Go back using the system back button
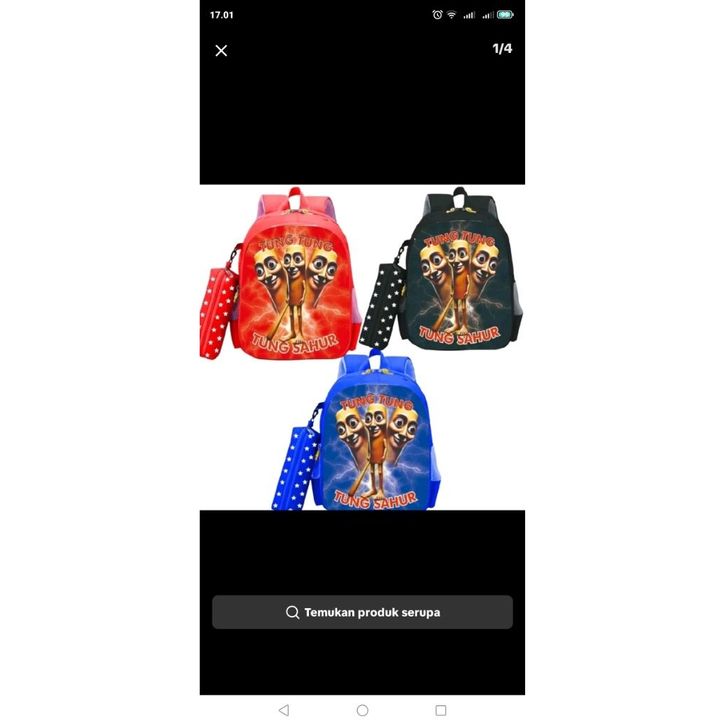 click(x=284, y=710)
